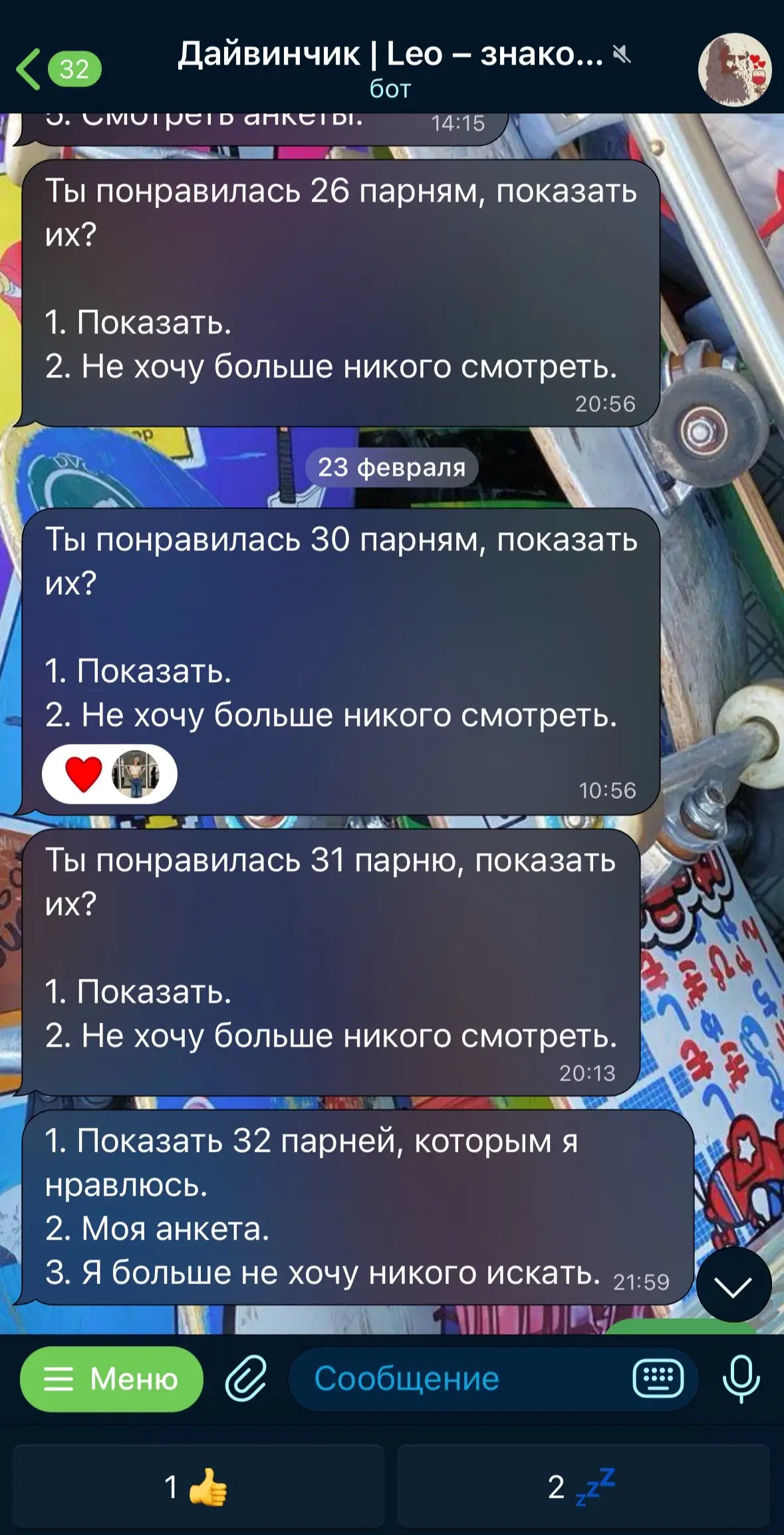Toggle the bot keyboard icon

[658, 1379]
